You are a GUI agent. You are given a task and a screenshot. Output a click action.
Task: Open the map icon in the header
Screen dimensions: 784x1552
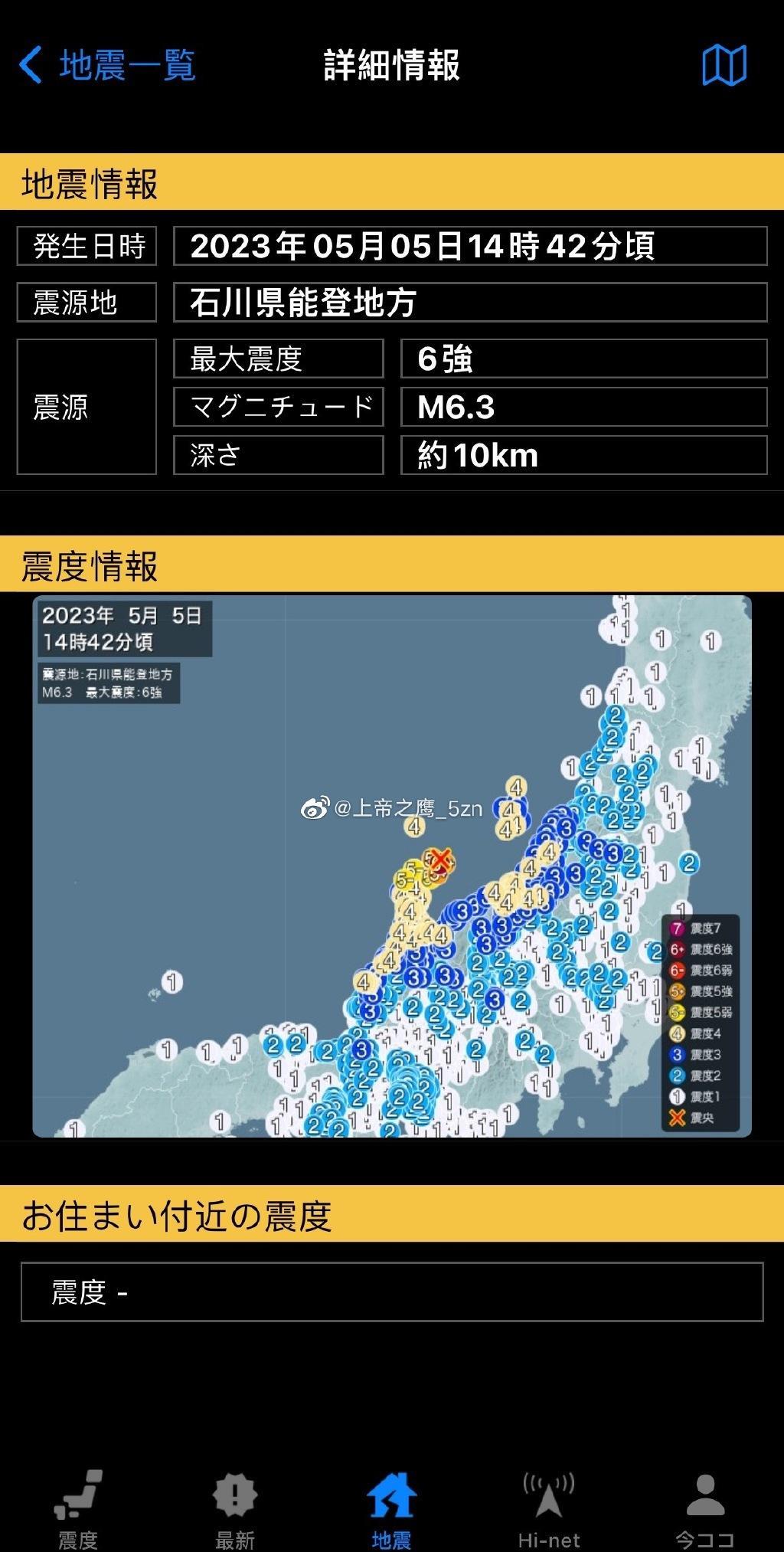[724, 64]
